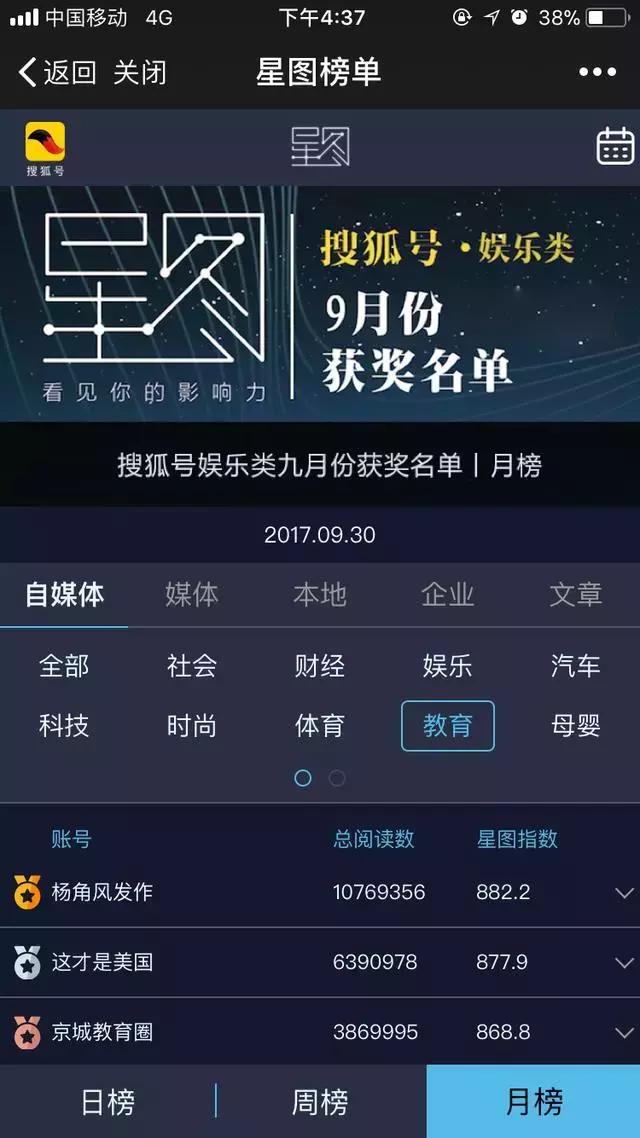
Task: Switch to the 周榜 weekly ranking
Action: (320, 1102)
